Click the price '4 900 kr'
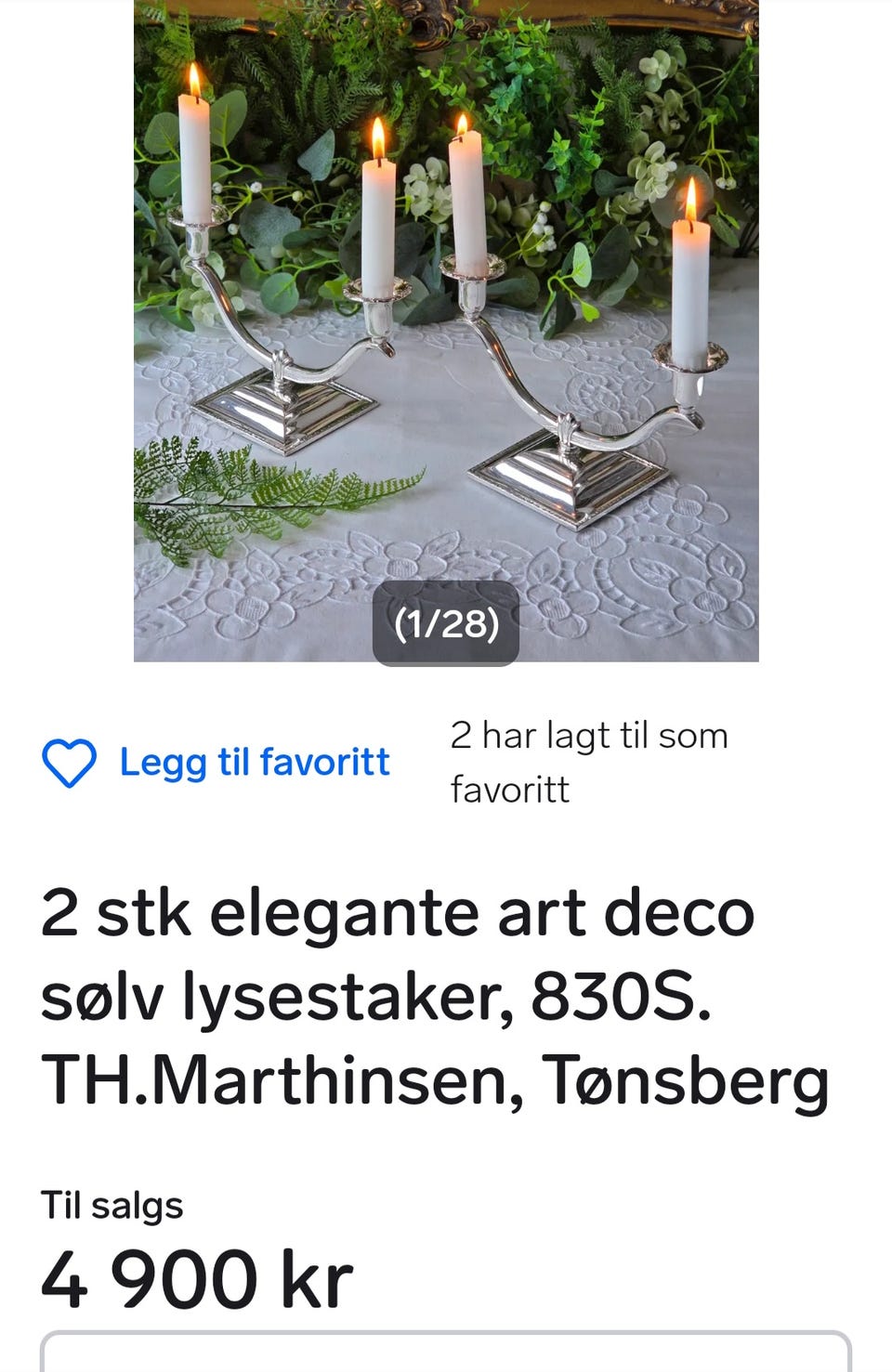 [x=195, y=1282]
